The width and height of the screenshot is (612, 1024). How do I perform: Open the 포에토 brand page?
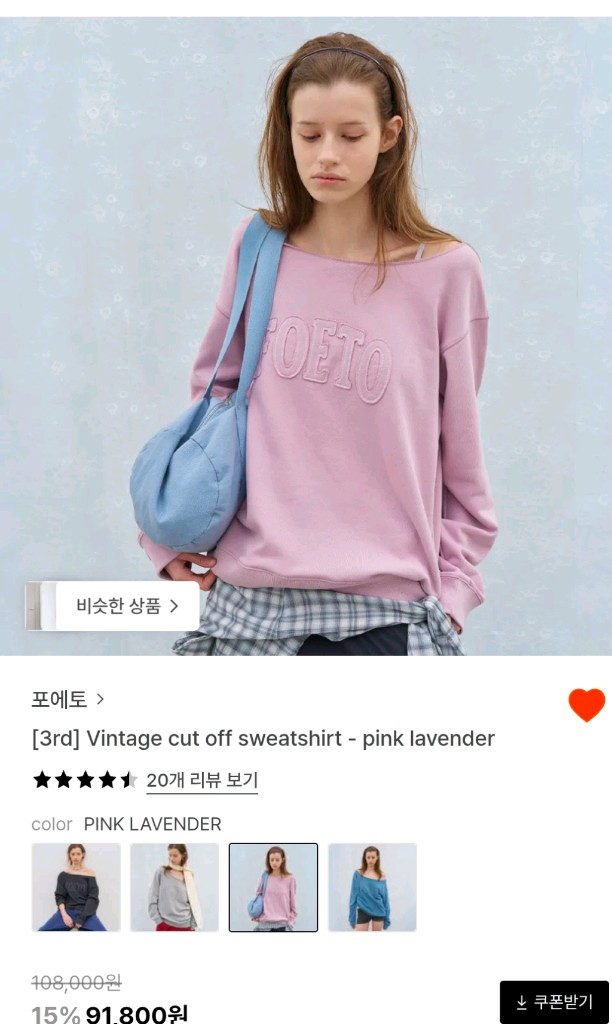[67, 699]
